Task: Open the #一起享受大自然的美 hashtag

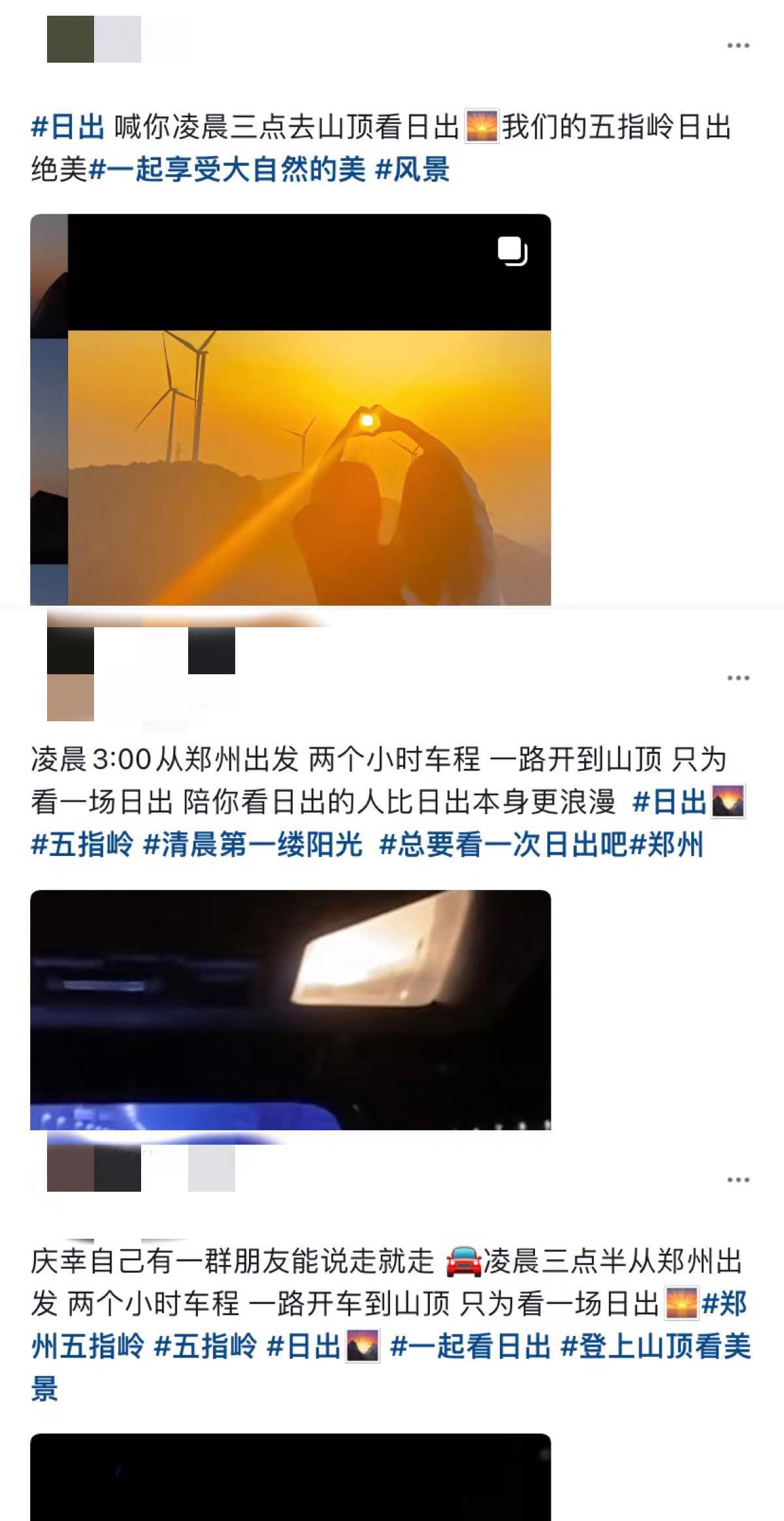Action: (x=227, y=170)
